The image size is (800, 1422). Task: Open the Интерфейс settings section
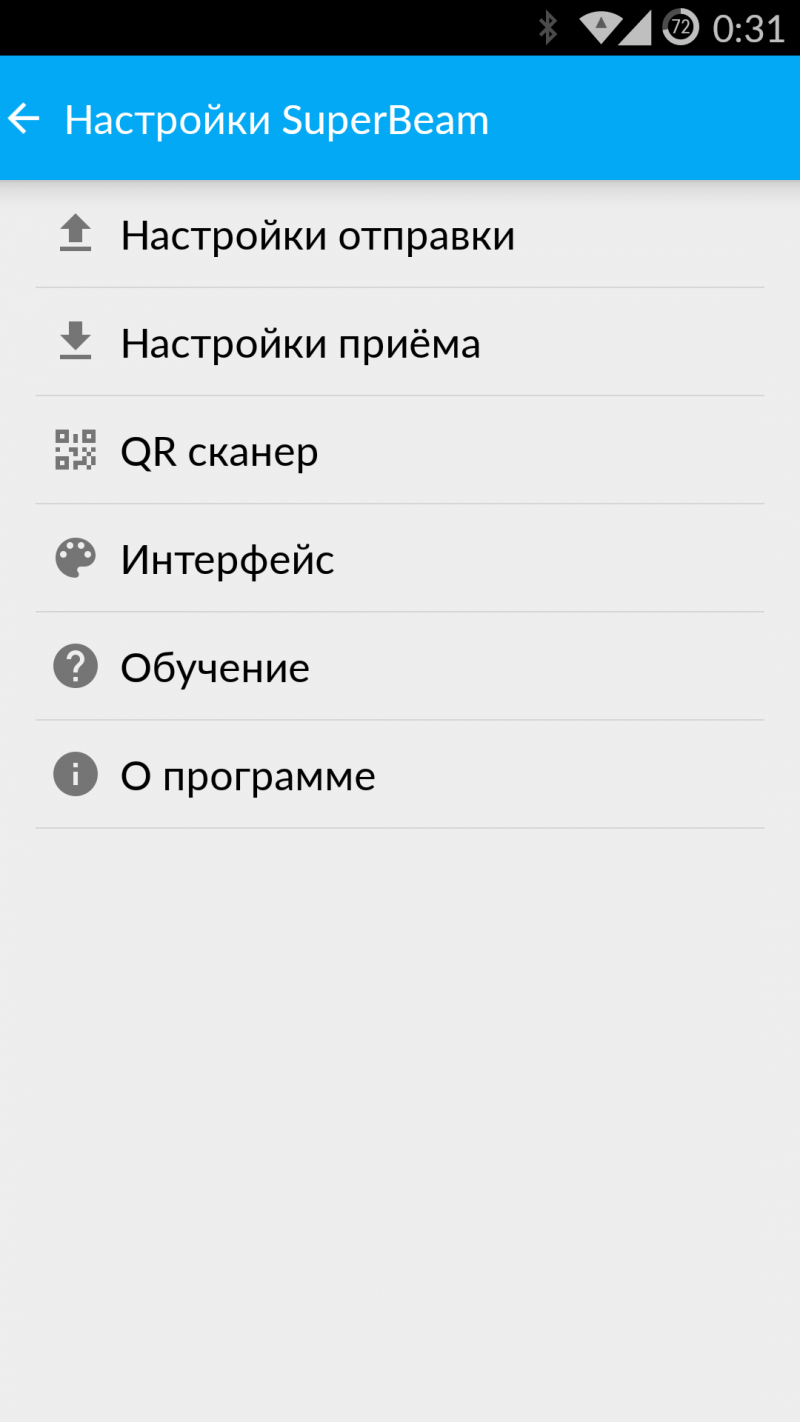click(228, 558)
